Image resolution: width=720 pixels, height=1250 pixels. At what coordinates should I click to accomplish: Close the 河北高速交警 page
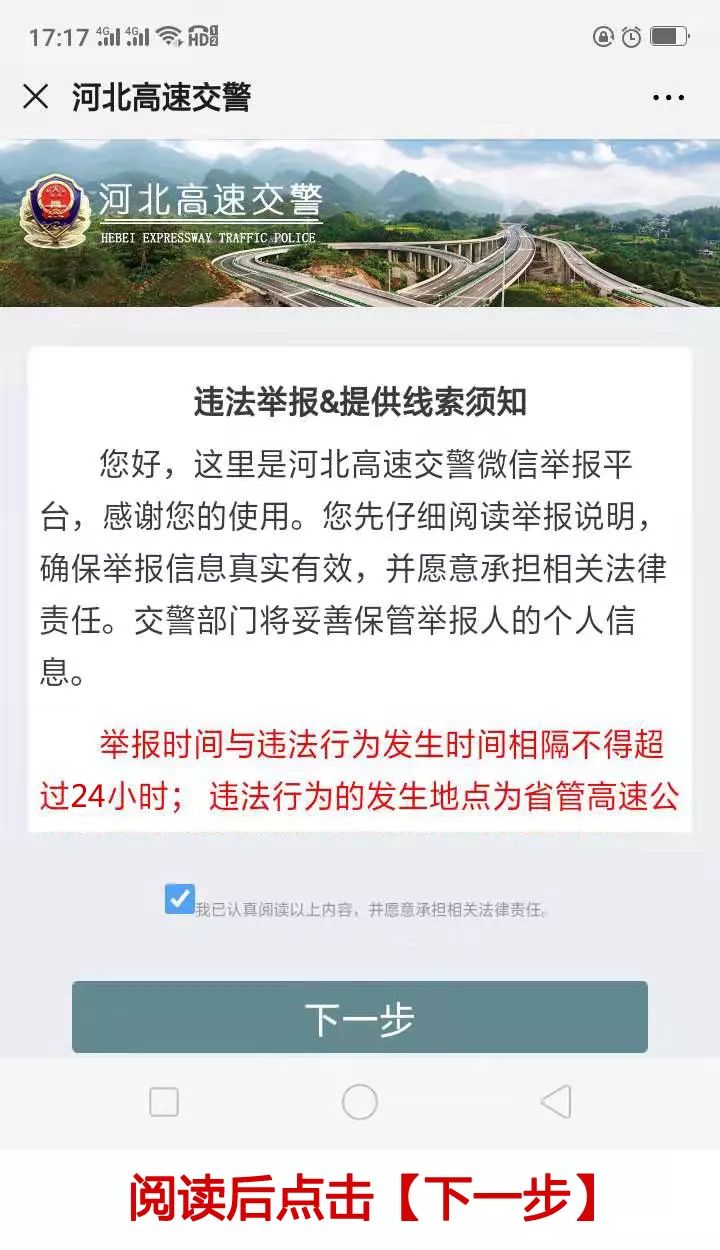pyautogui.click(x=36, y=97)
